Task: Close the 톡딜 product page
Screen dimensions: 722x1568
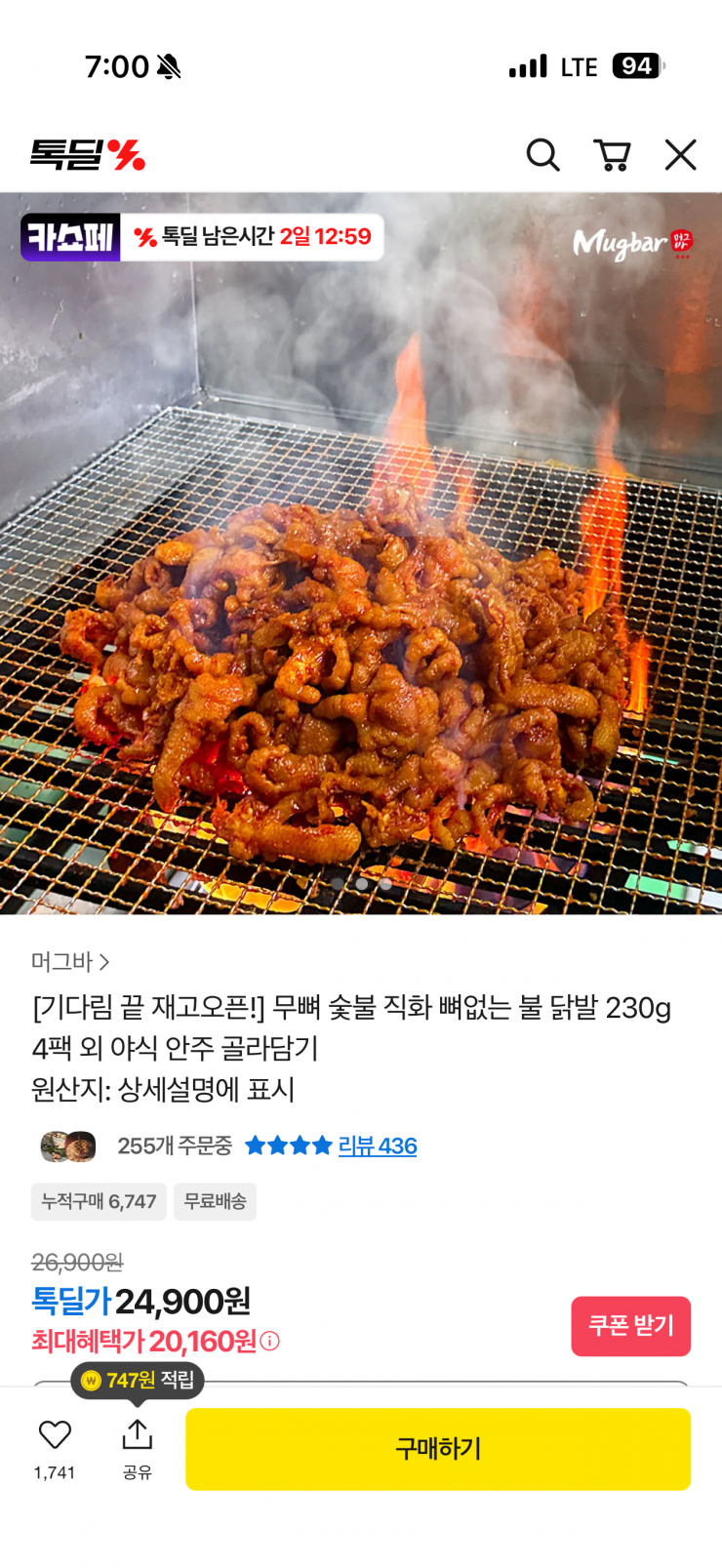Action: [680, 155]
